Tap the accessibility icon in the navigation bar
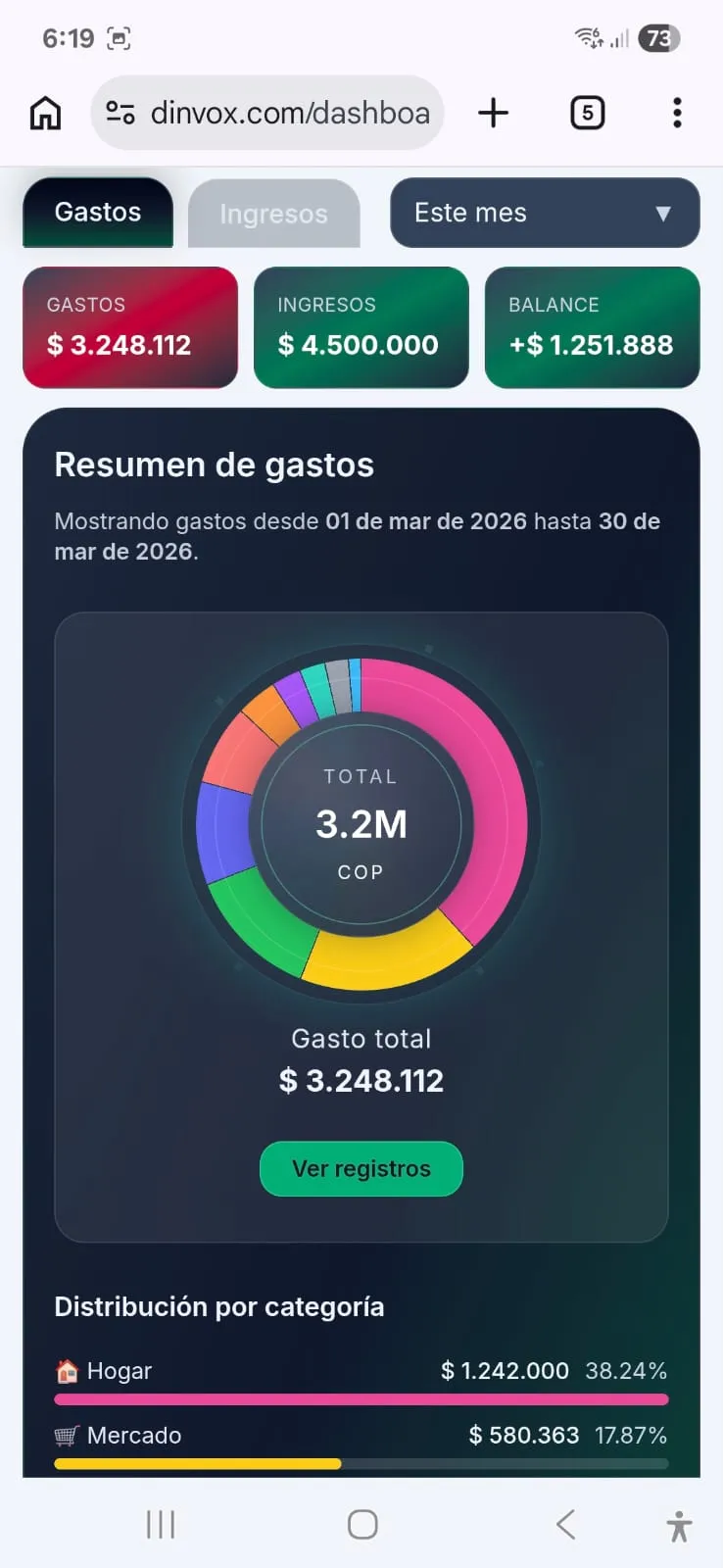This screenshot has height=1568, width=723. (678, 1525)
